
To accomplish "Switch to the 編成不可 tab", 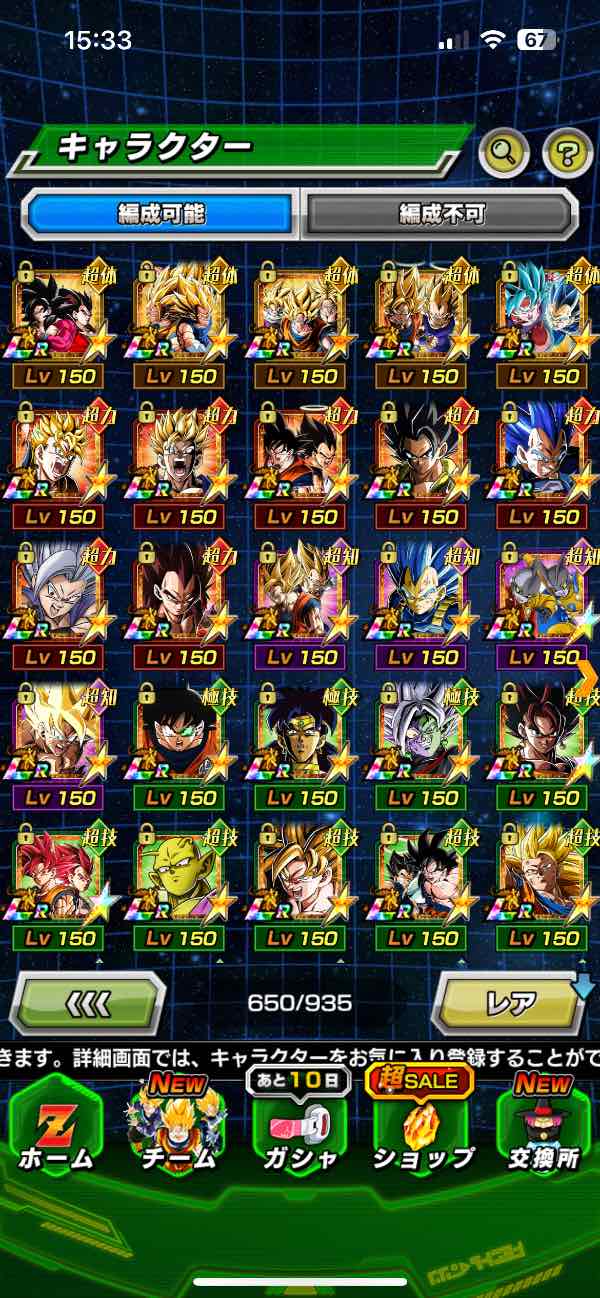I will [441, 213].
